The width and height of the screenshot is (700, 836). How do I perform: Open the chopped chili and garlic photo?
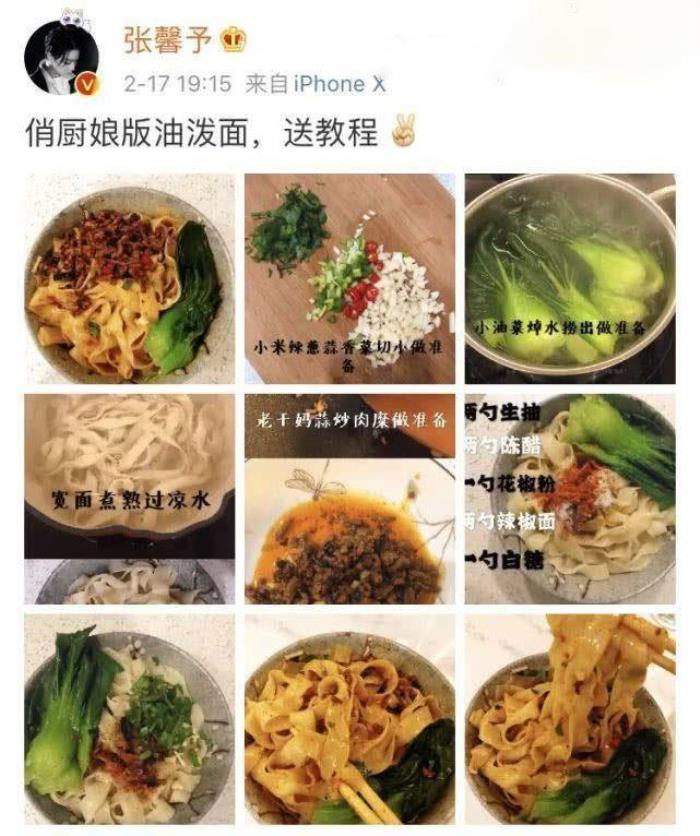coord(349,279)
